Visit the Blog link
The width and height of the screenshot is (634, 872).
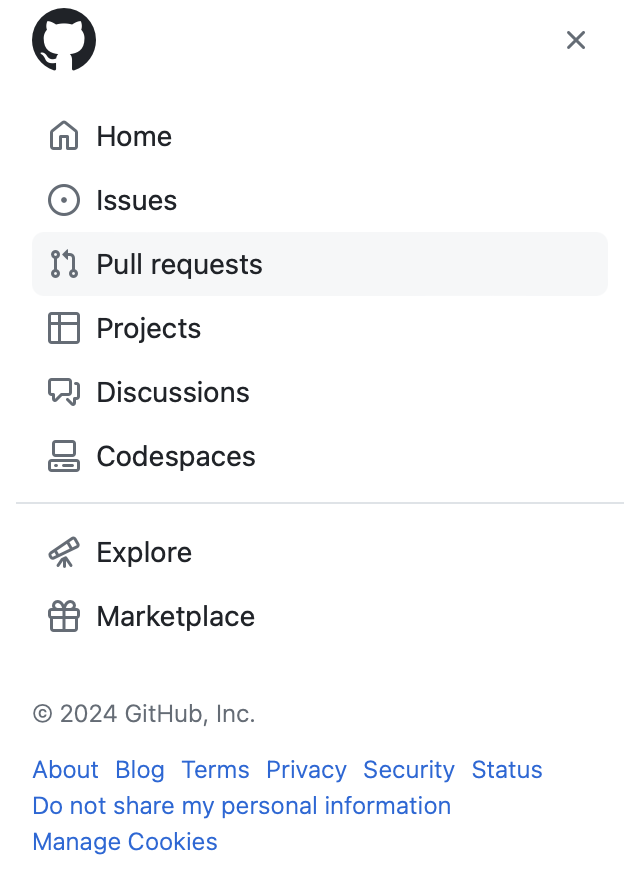tap(140, 770)
